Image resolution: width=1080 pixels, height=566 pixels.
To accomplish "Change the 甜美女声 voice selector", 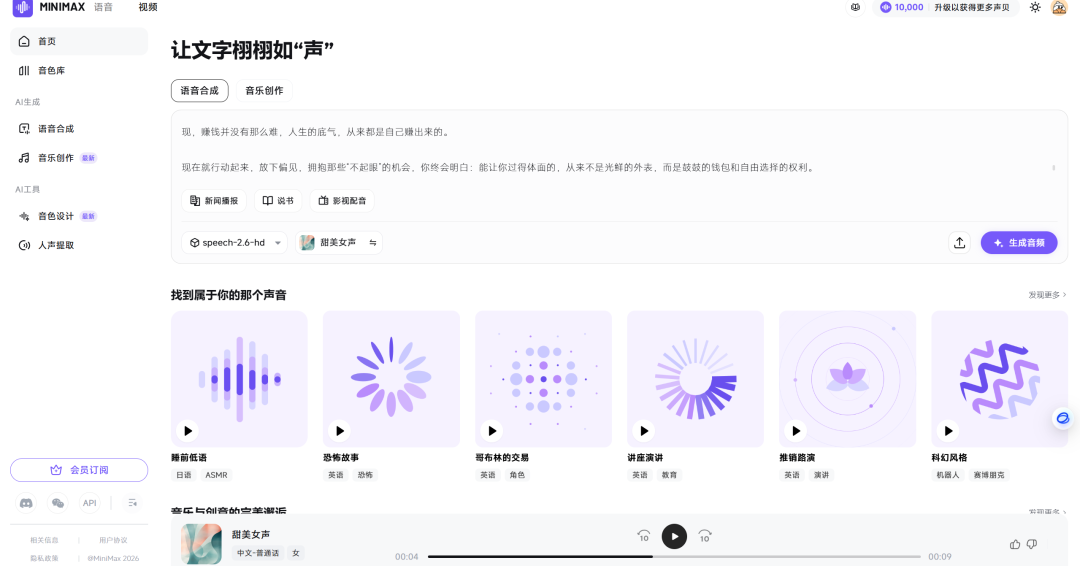I will [340, 243].
